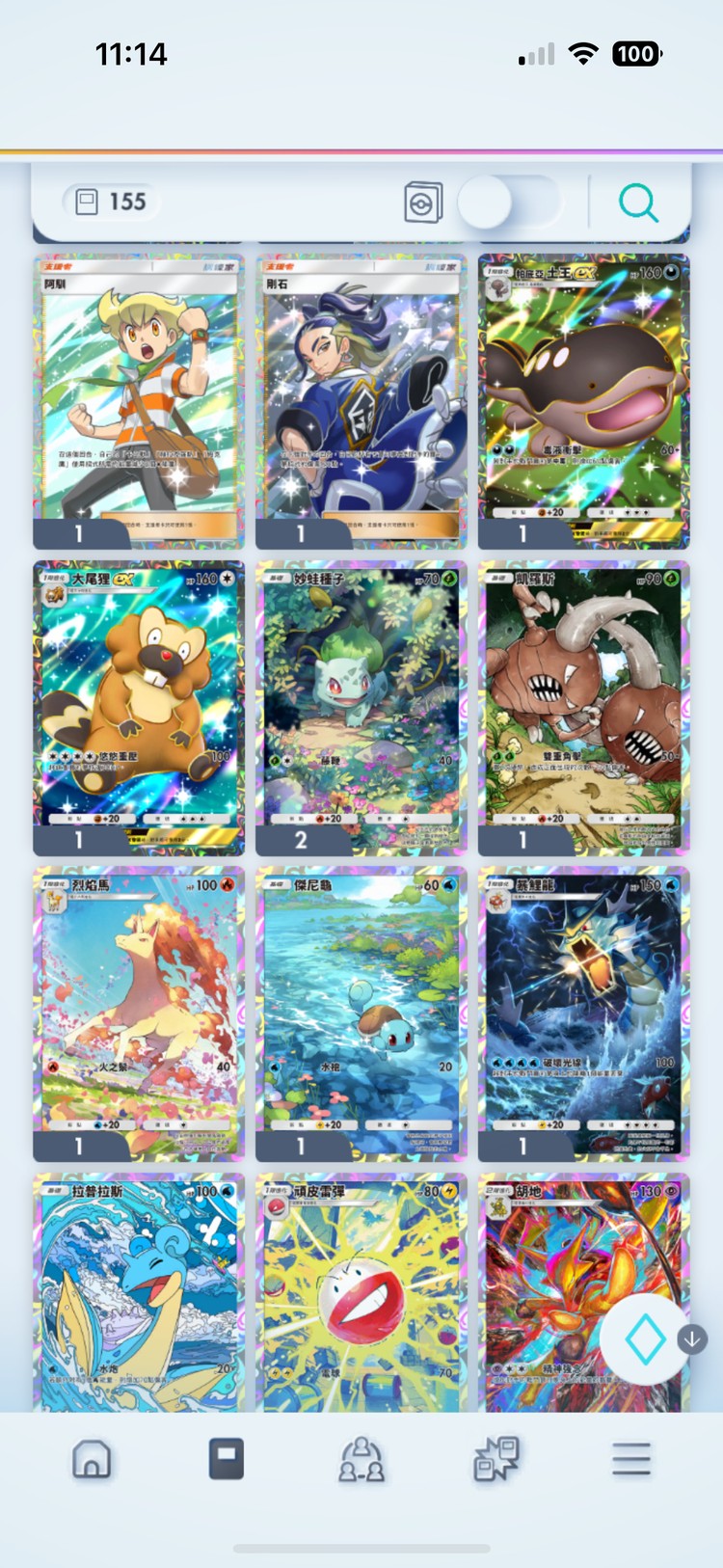Image resolution: width=723 pixels, height=1568 pixels.
Task: Open the social friends tab
Action: (361, 1459)
